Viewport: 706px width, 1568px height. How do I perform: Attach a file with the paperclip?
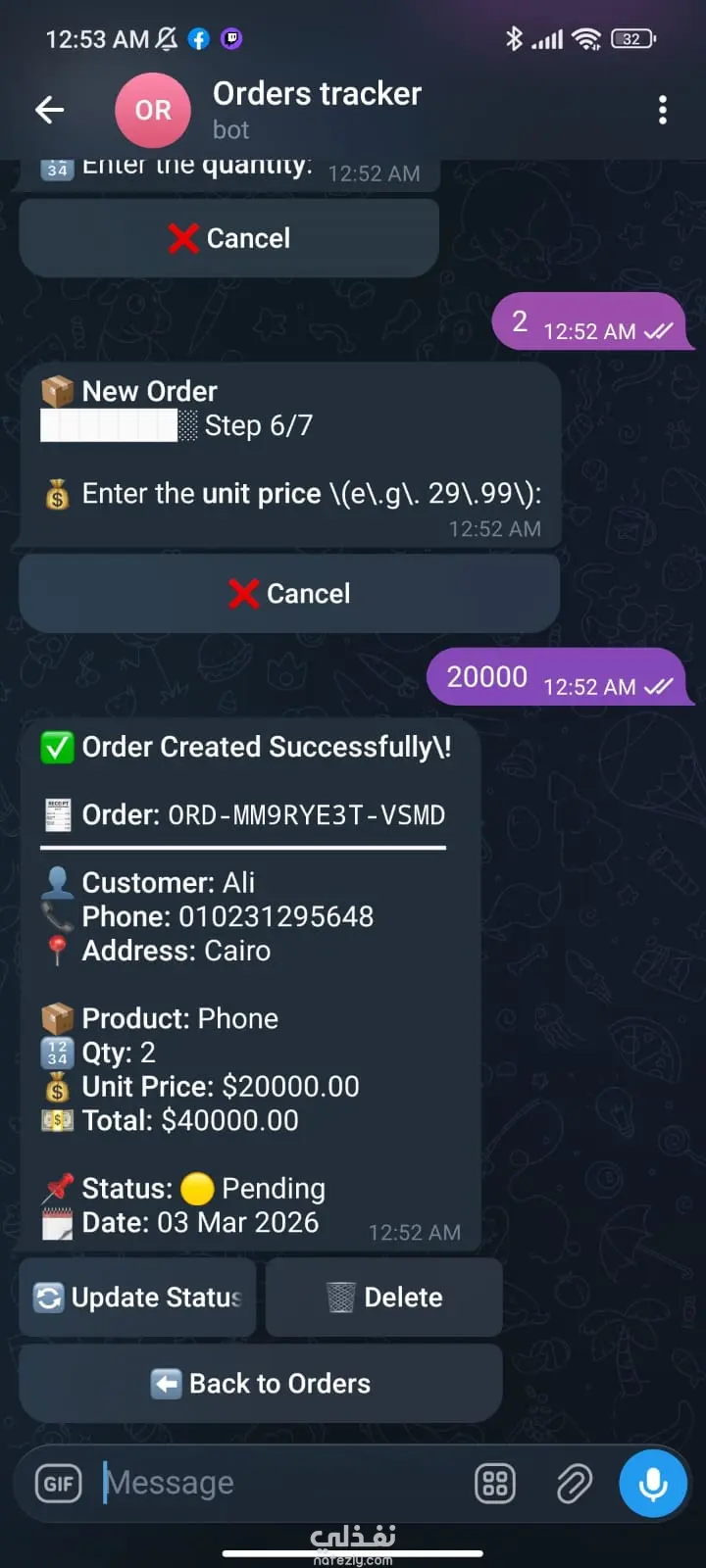[574, 1484]
